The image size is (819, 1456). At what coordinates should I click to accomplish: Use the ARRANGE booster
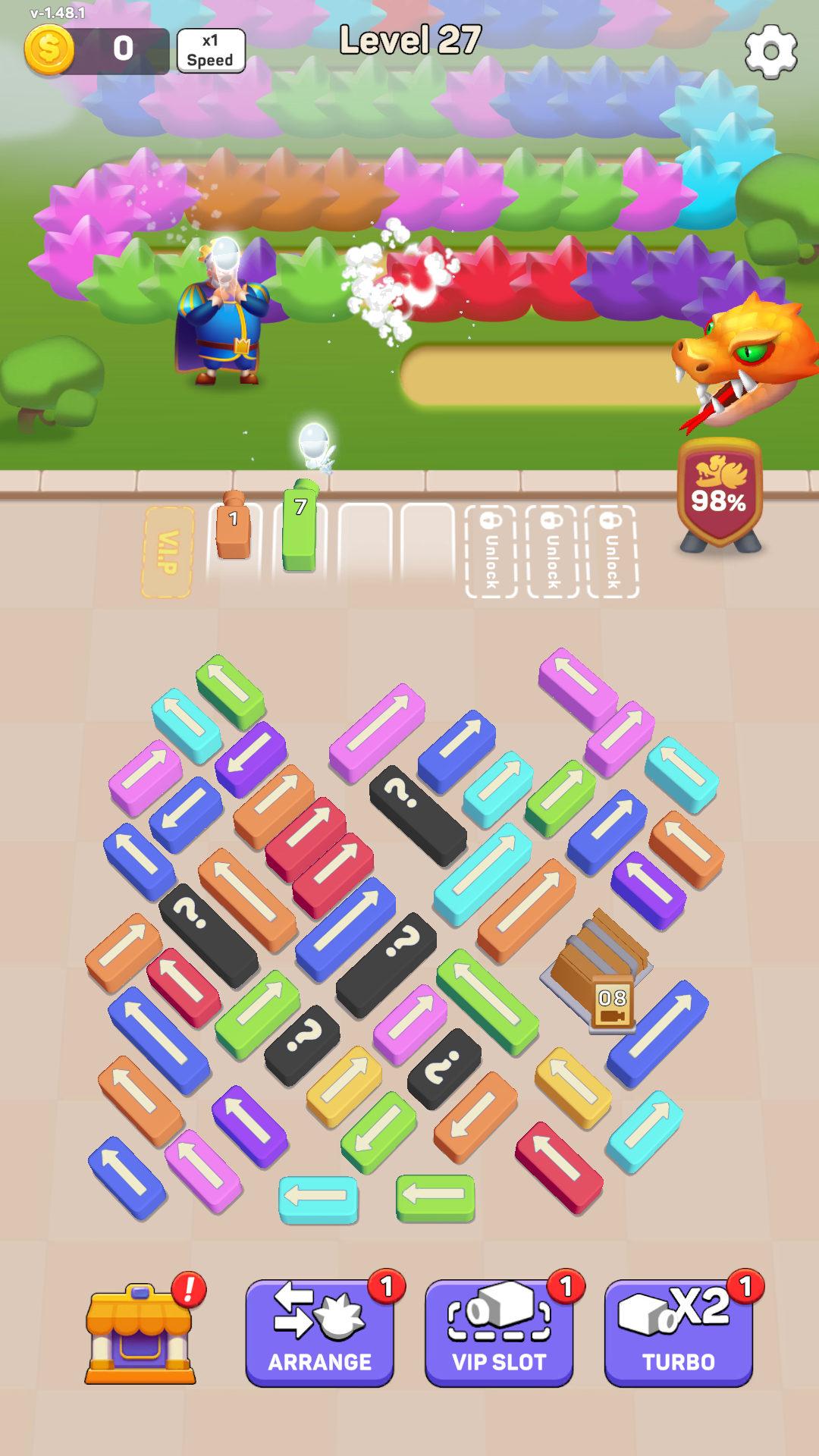(x=319, y=1334)
